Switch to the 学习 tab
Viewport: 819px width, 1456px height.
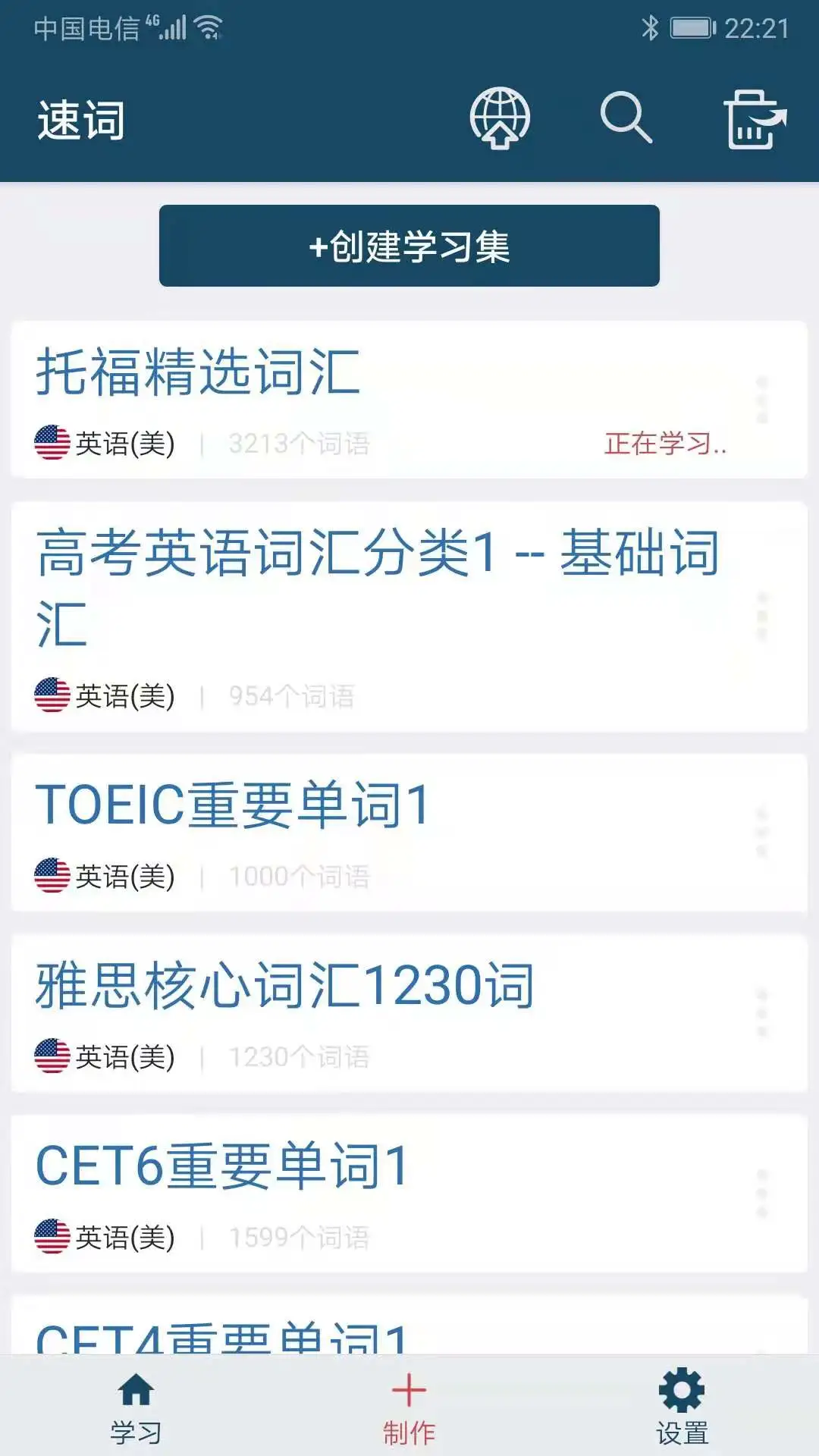pyautogui.click(x=136, y=1407)
